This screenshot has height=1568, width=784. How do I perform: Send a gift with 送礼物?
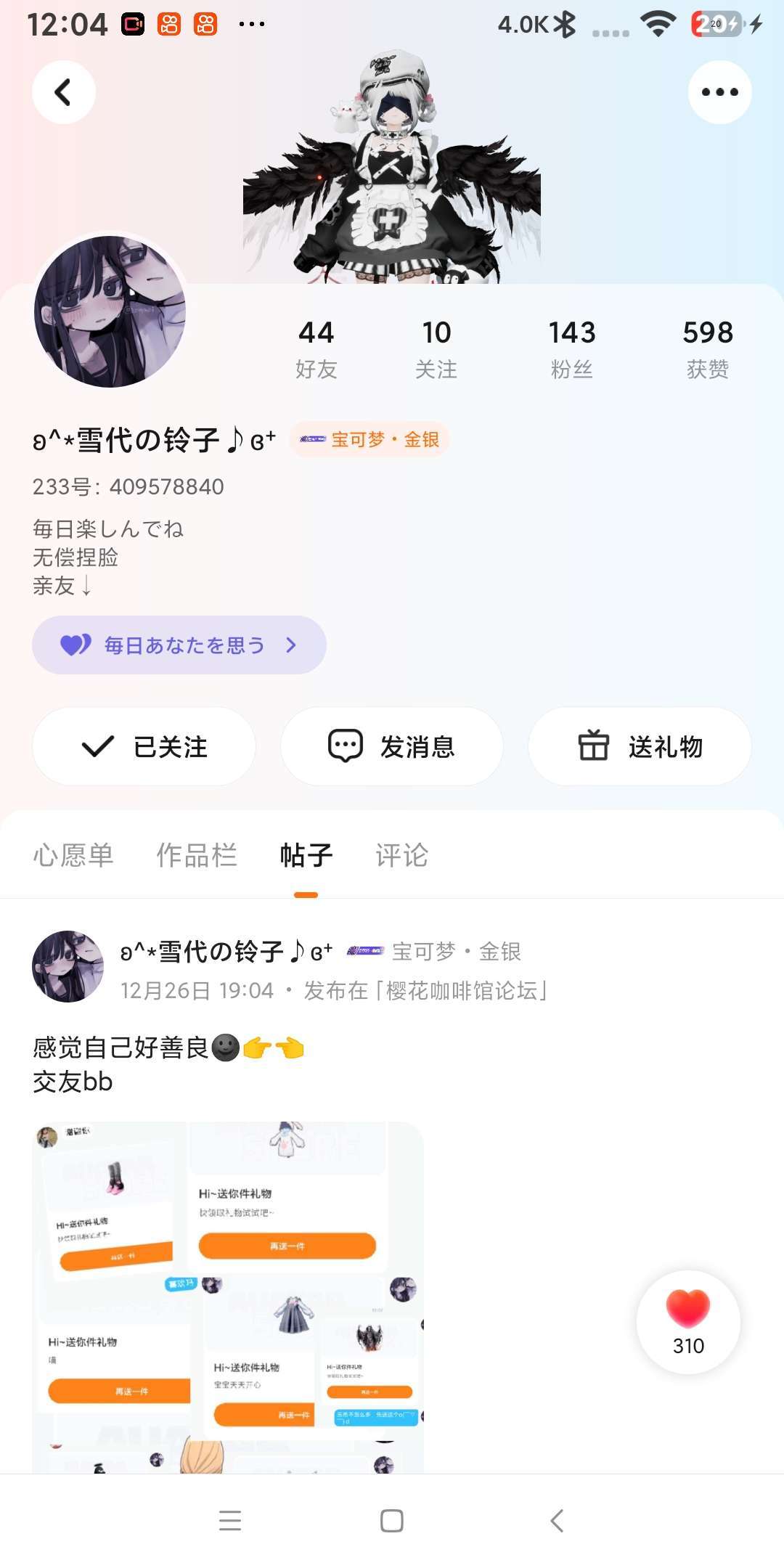pos(640,746)
